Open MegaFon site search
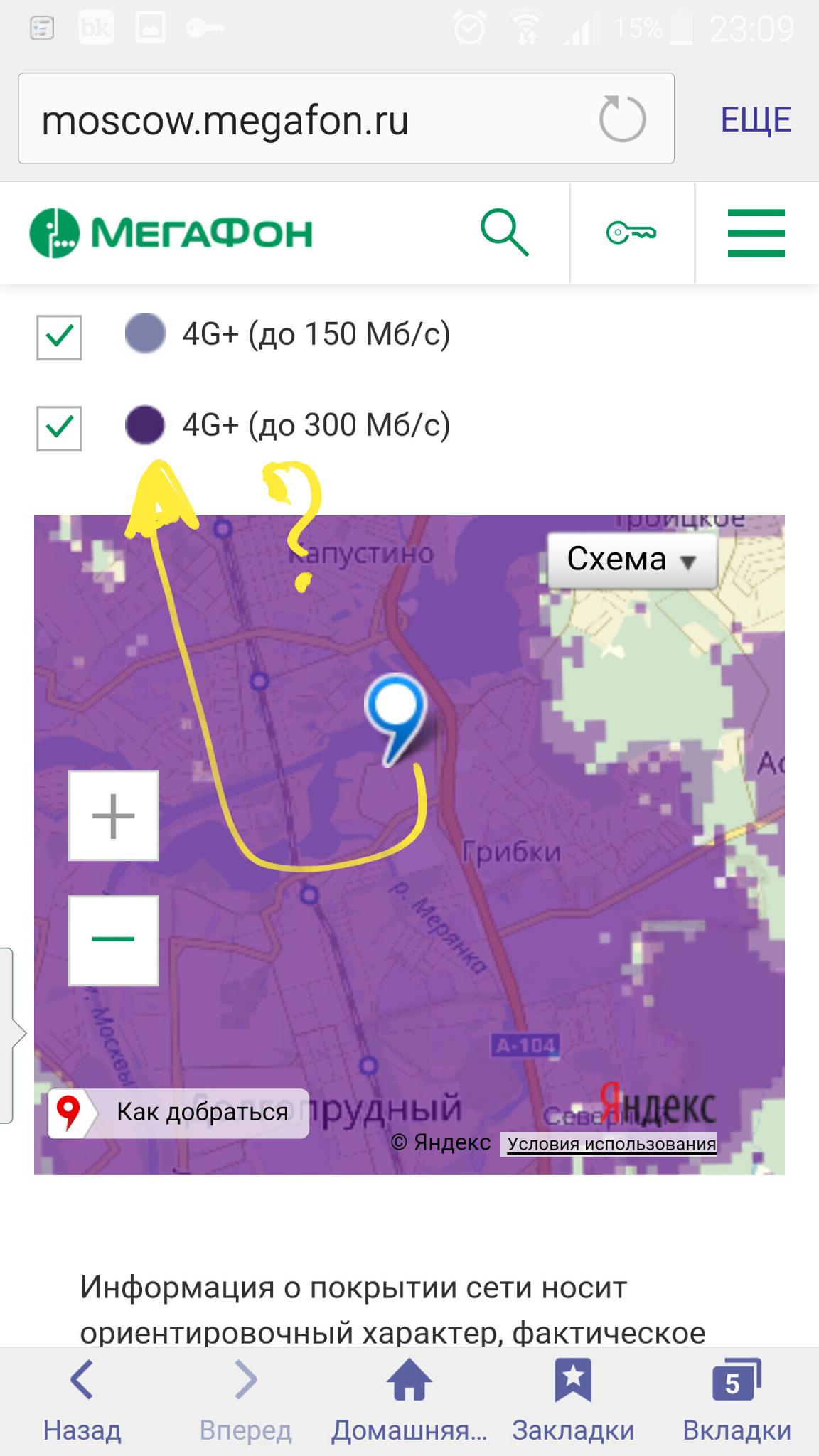 point(505,232)
